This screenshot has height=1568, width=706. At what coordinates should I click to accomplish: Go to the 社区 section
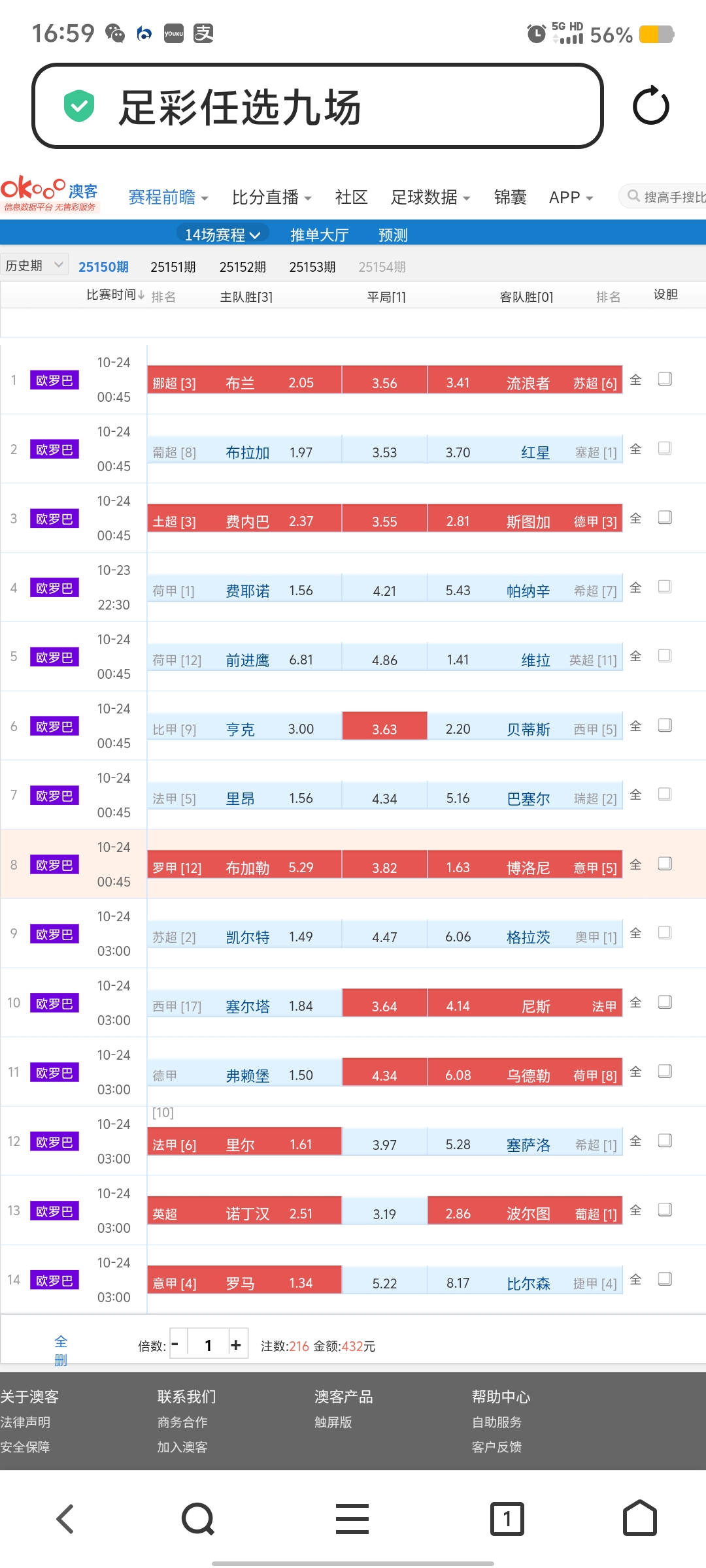(x=351, y=197)
